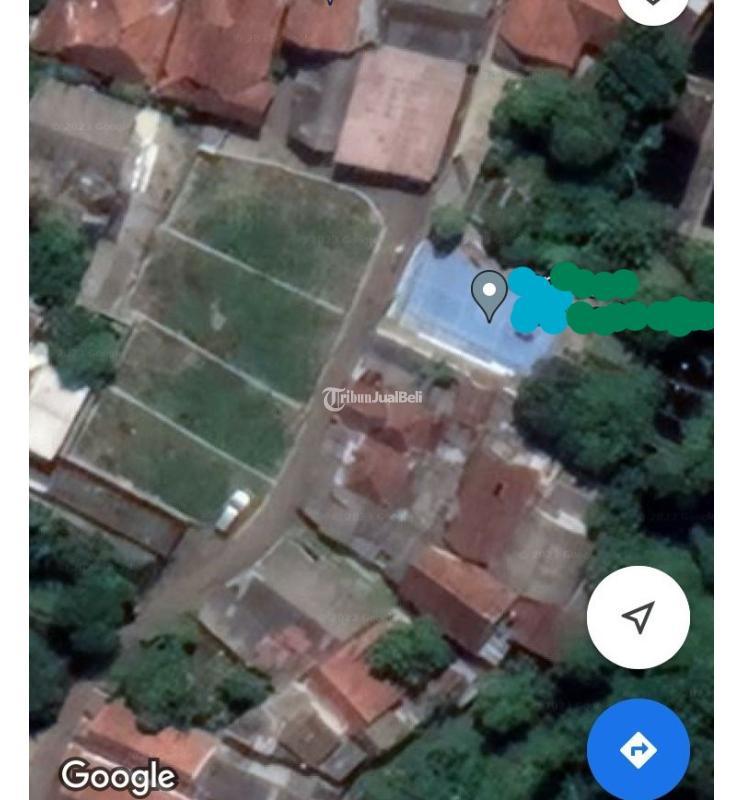This screenshot has height=800, width=744.
Task: Tap the turn-arrow symbol inside the Directions circle
Action: (x=638, y=748)
